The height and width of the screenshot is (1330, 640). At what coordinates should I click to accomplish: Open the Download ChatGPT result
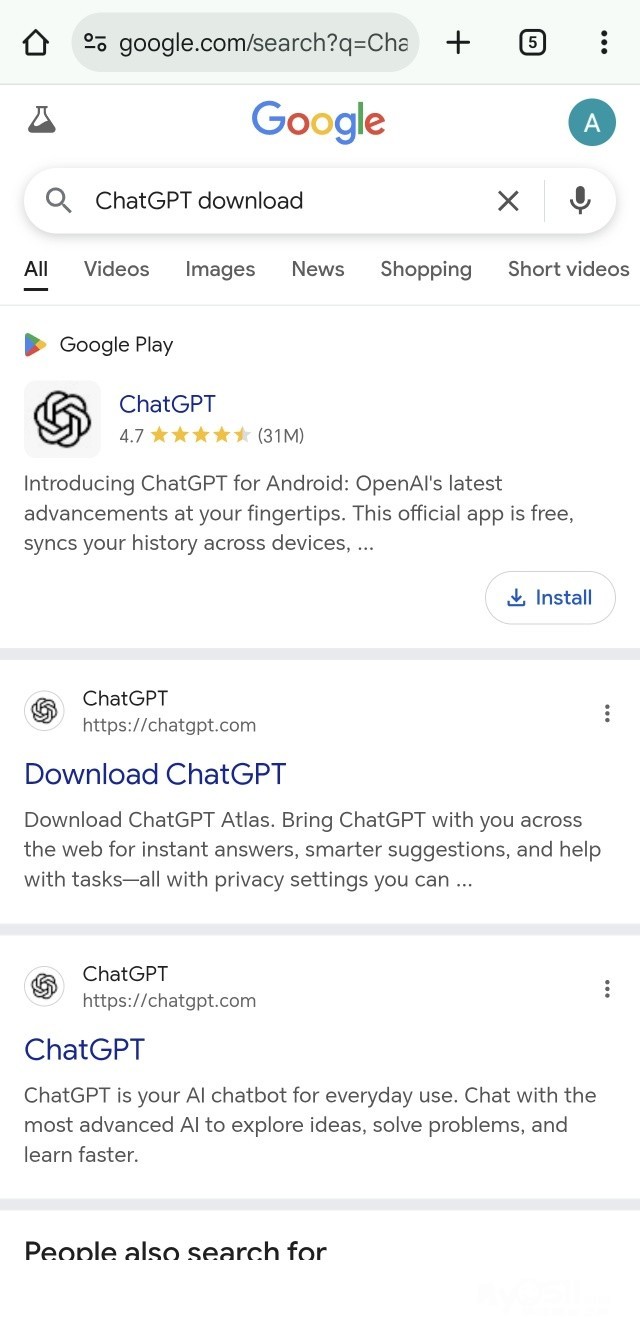[155, 774]
